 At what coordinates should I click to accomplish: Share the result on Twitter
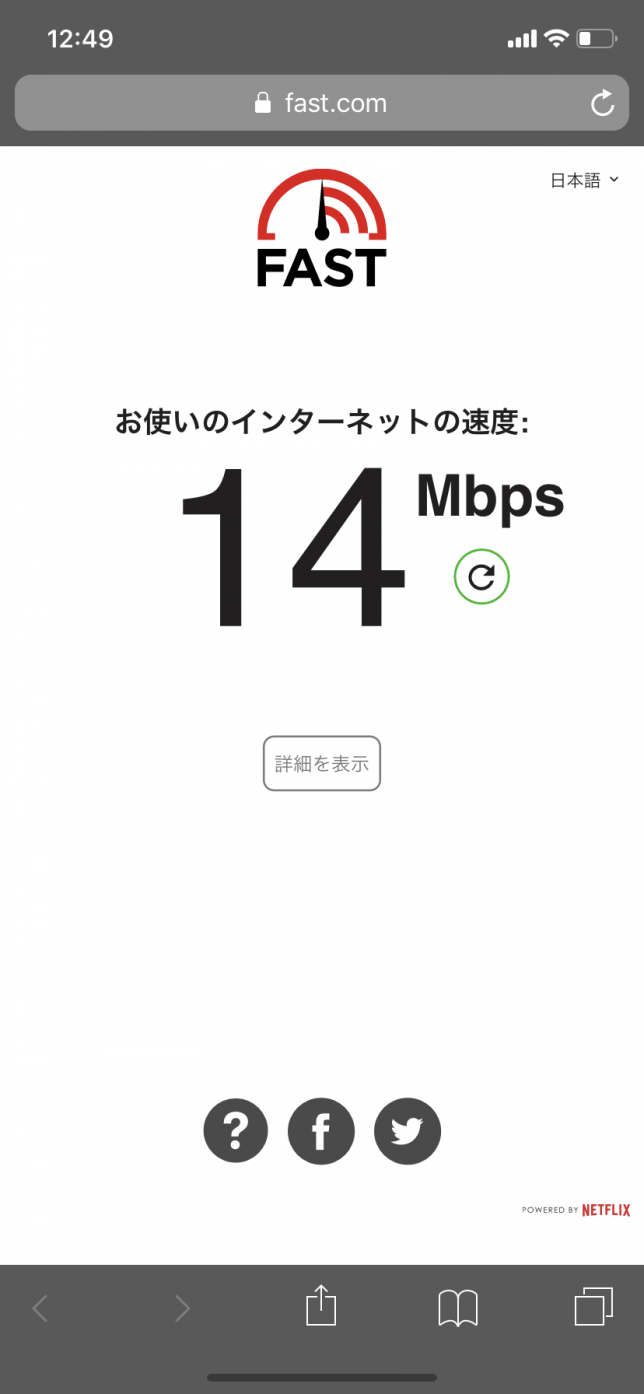[x=407, y=1131]
